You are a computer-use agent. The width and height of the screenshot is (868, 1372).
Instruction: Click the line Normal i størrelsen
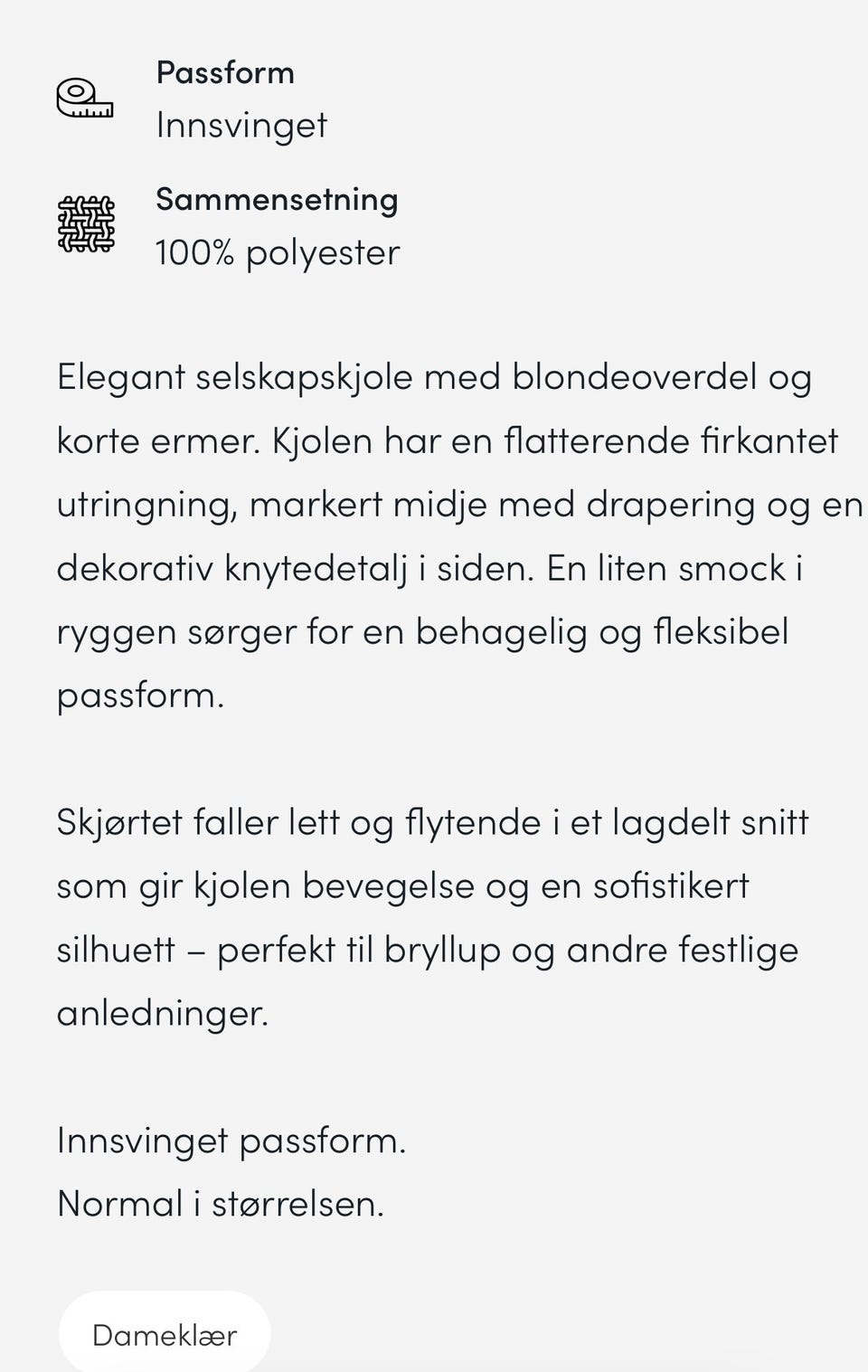coord(220,1204)
